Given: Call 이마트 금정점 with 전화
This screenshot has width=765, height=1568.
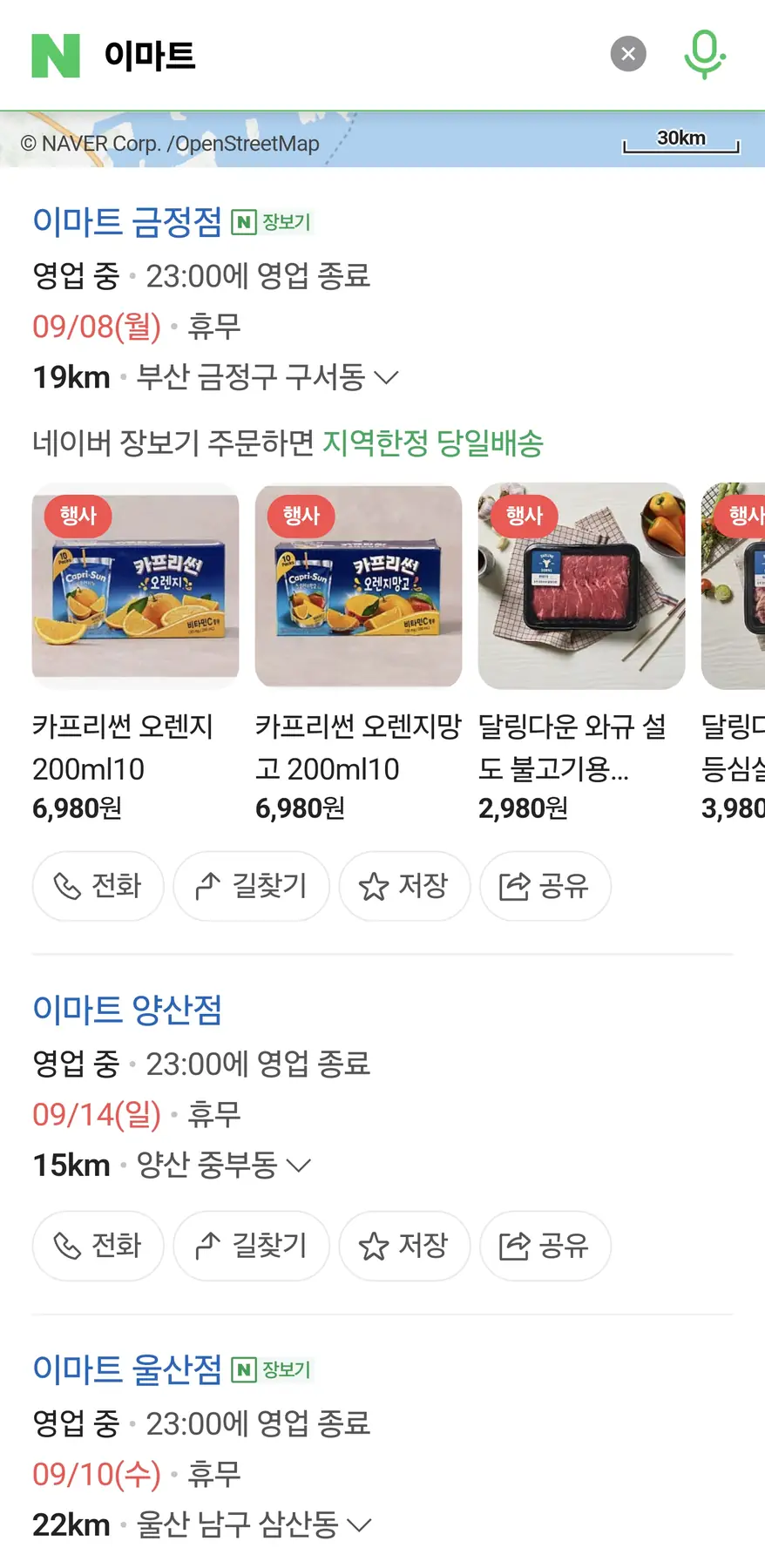Looking at the screenshot, I should pyautogui.click(x=98, y=886).
